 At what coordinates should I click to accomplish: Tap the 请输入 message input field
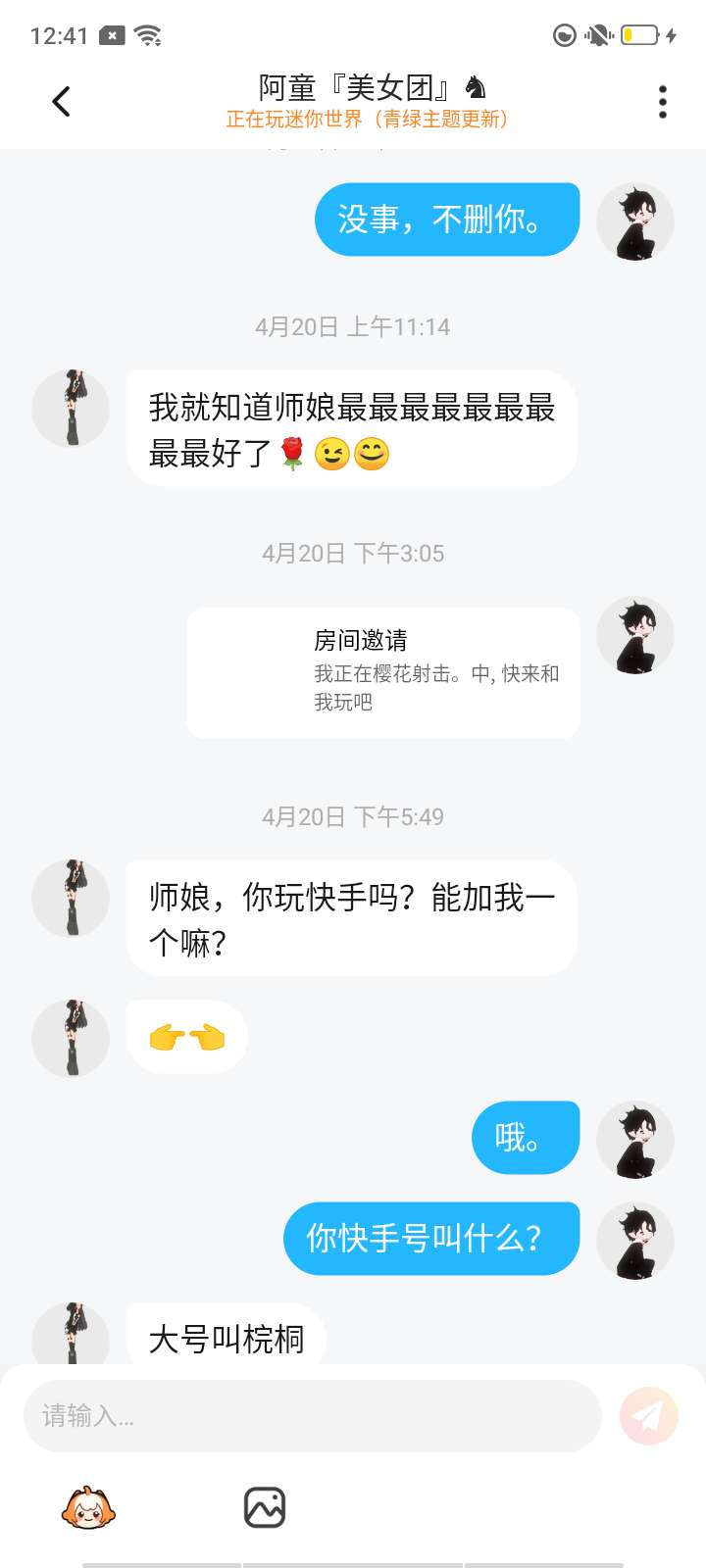[312, 1416]
